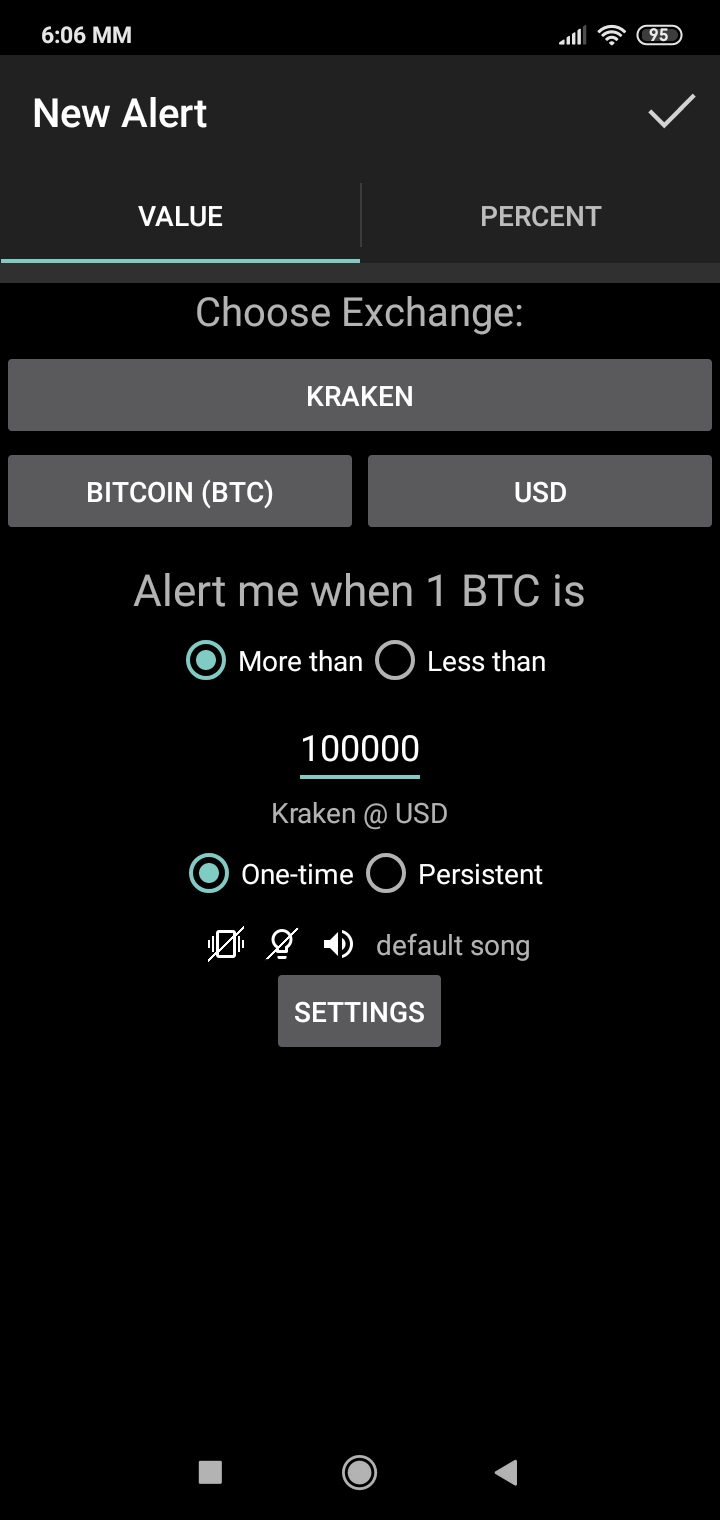Edit the 100000 price value field
720x1520 pixels.
click(360, 750)
